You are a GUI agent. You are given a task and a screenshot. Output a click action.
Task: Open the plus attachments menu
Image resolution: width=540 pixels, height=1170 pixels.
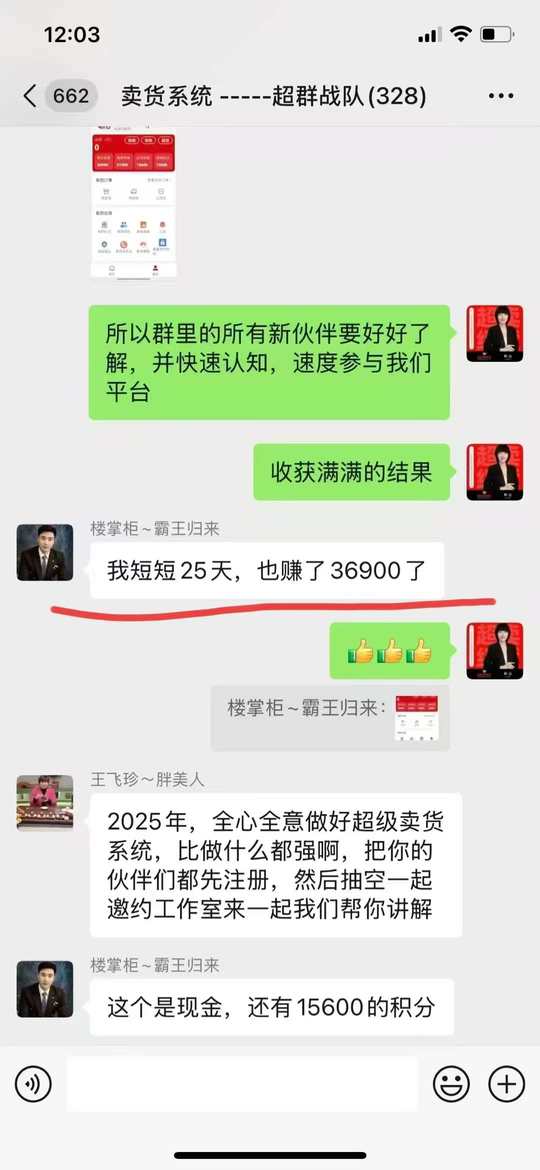pos(506,1084)
